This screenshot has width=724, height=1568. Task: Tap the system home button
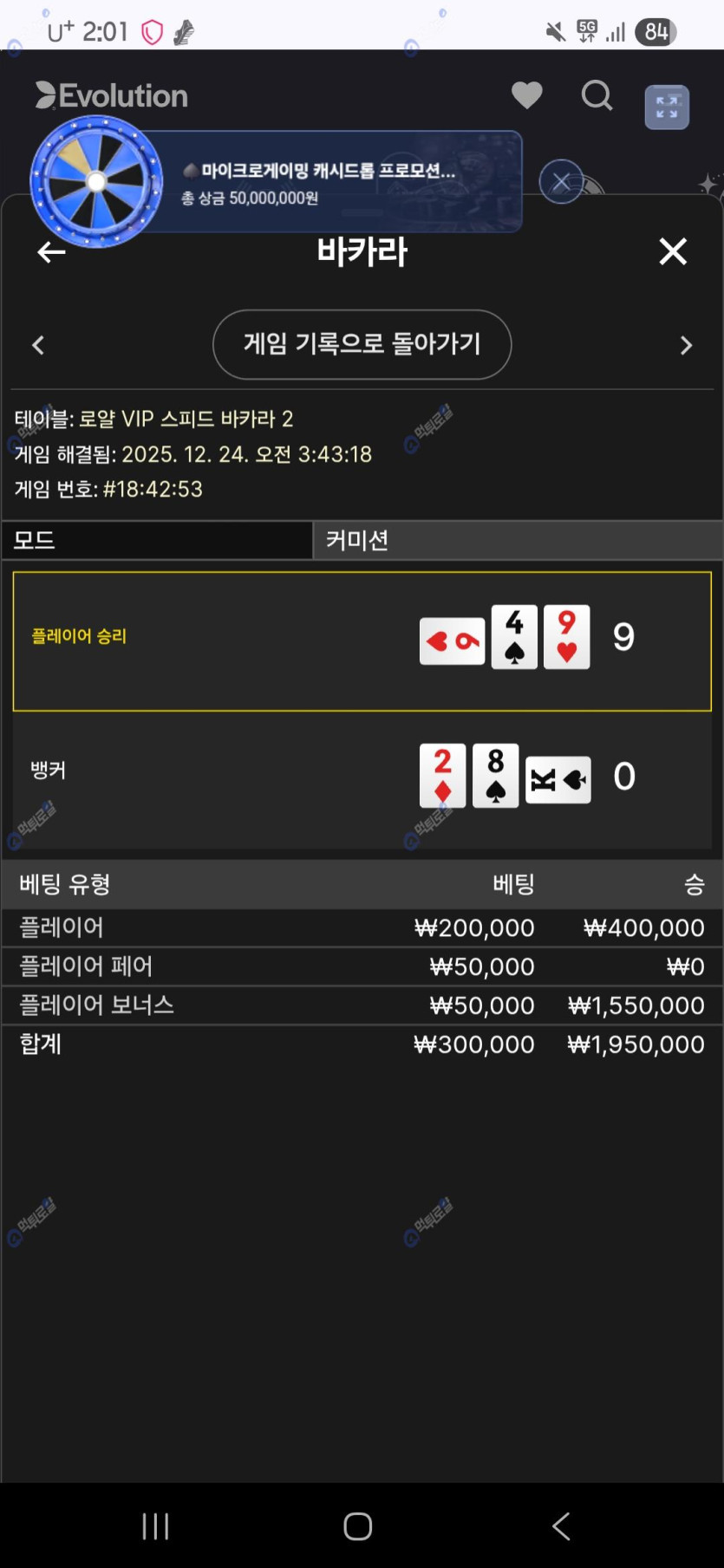(358, 1526)
